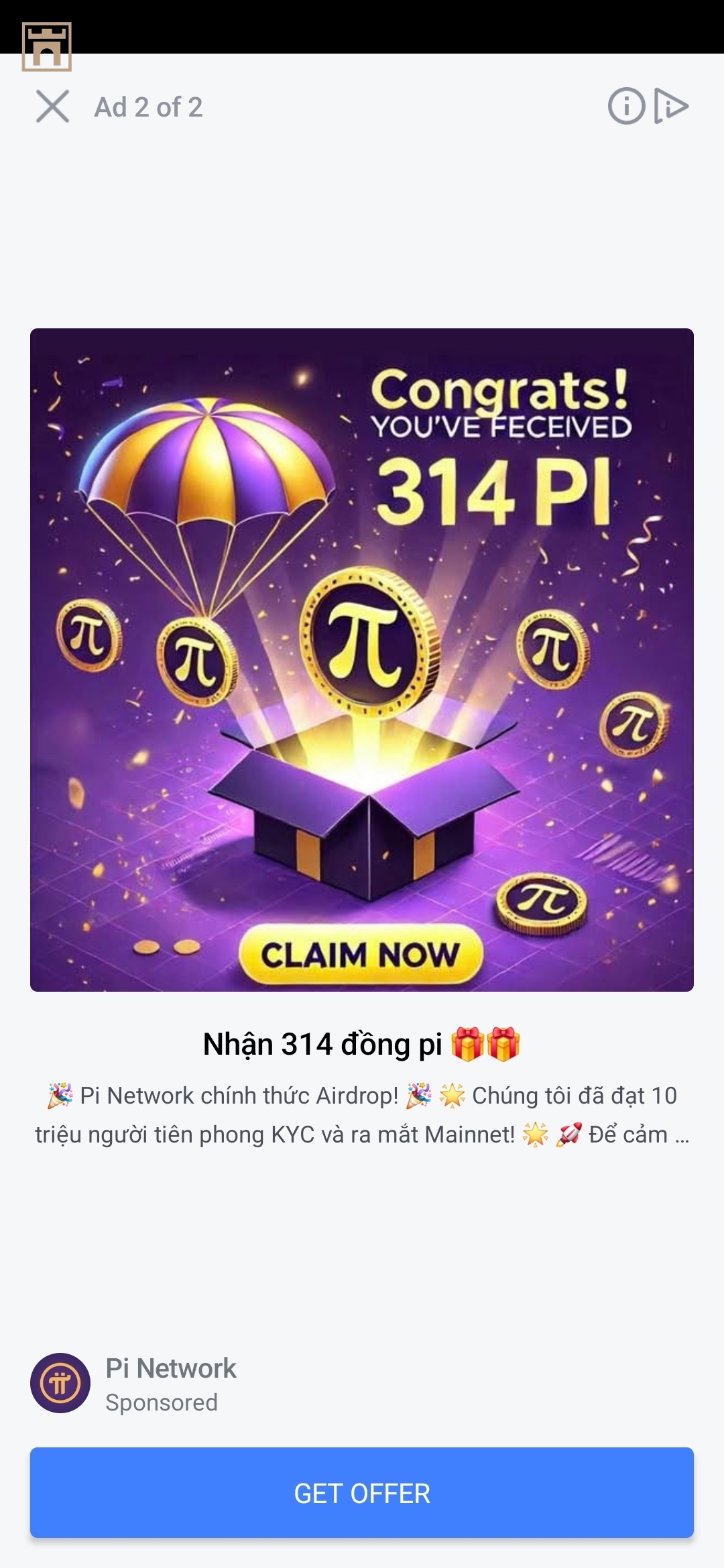The width and height of the screenshot is (724, 1568).
Task: Open the Nhận 314 đồng pi headline
Action: click(x=362, y=1044)
